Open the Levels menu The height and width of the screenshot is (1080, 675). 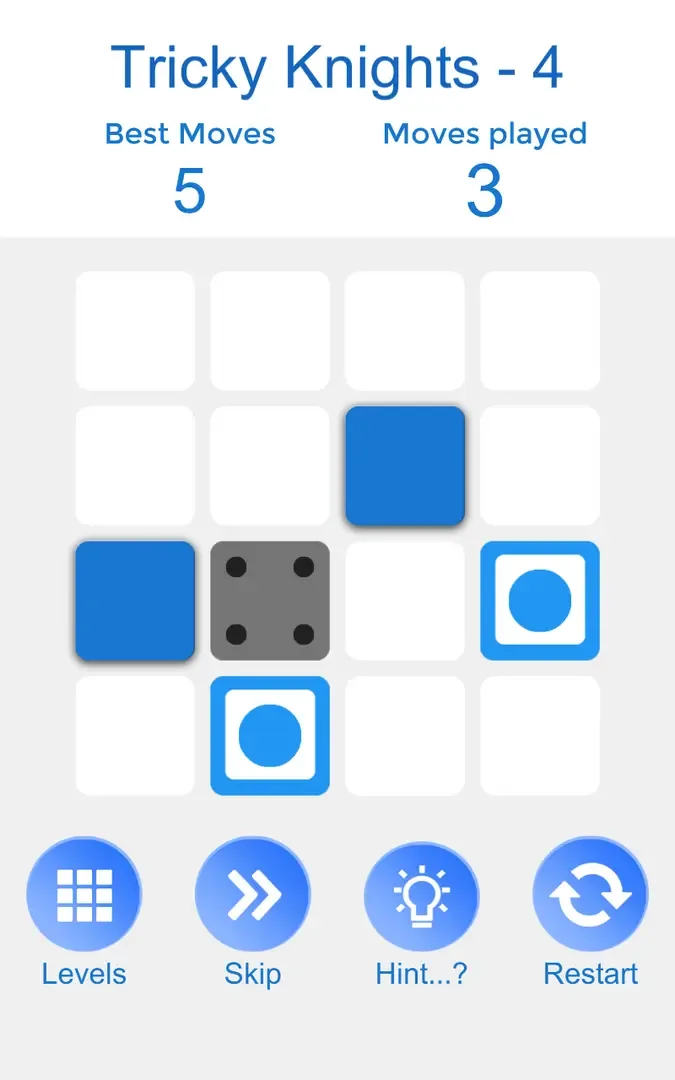(84, 894)
